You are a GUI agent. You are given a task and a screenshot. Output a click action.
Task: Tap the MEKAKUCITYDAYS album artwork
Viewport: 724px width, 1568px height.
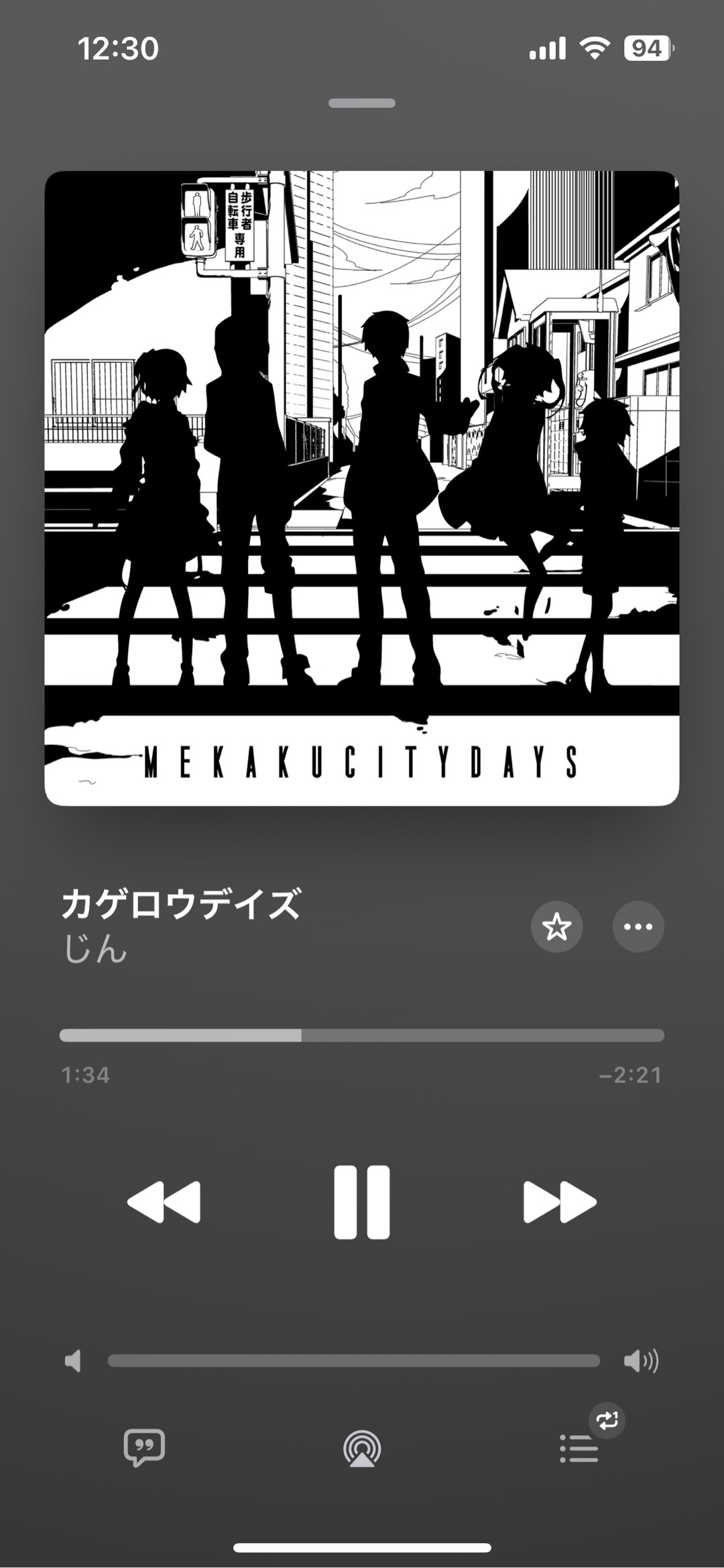pyautogui.click(x=362, y=488)
